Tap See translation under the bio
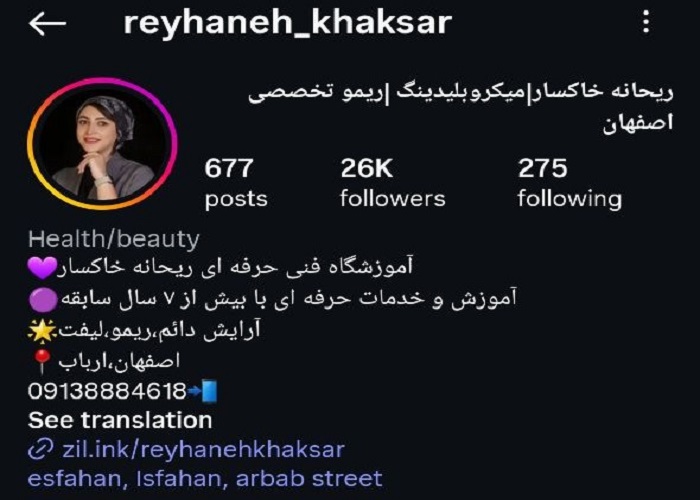 (x=120, y=420)
